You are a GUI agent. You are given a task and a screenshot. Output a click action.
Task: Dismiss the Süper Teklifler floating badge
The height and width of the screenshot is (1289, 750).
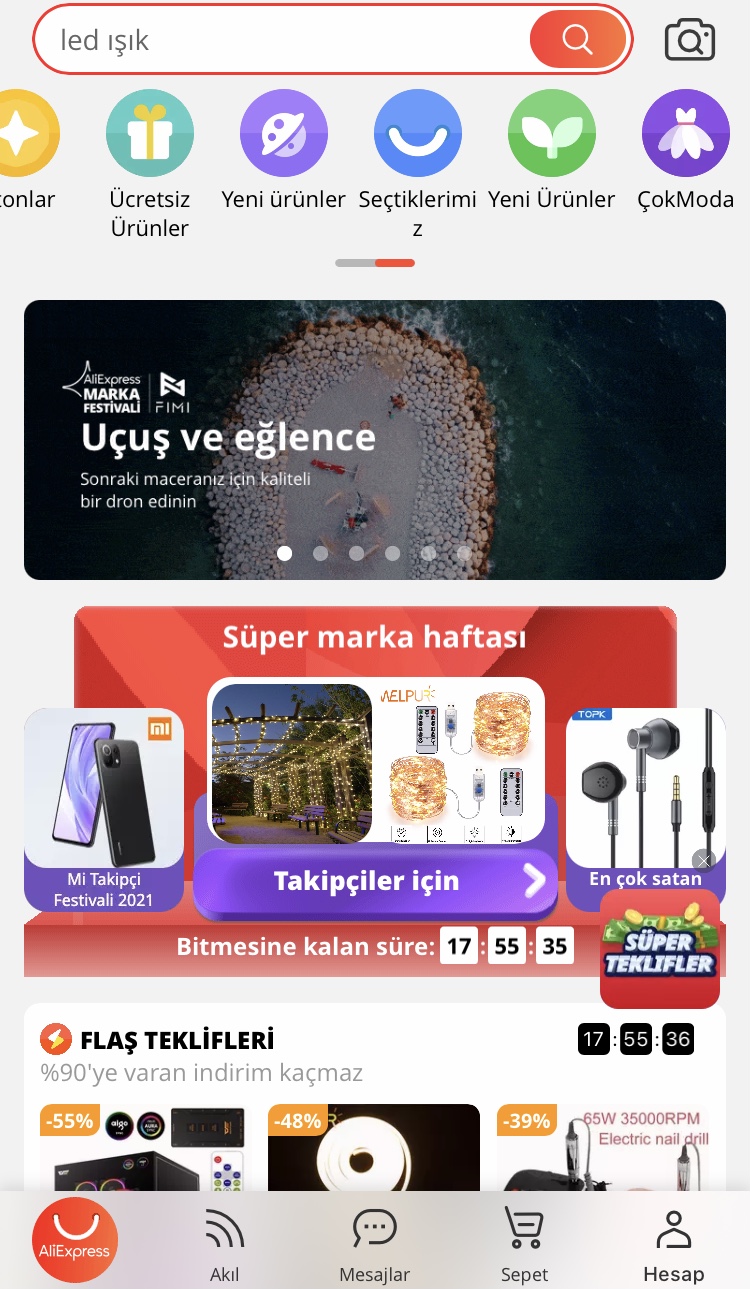click(x=704, y=860)
